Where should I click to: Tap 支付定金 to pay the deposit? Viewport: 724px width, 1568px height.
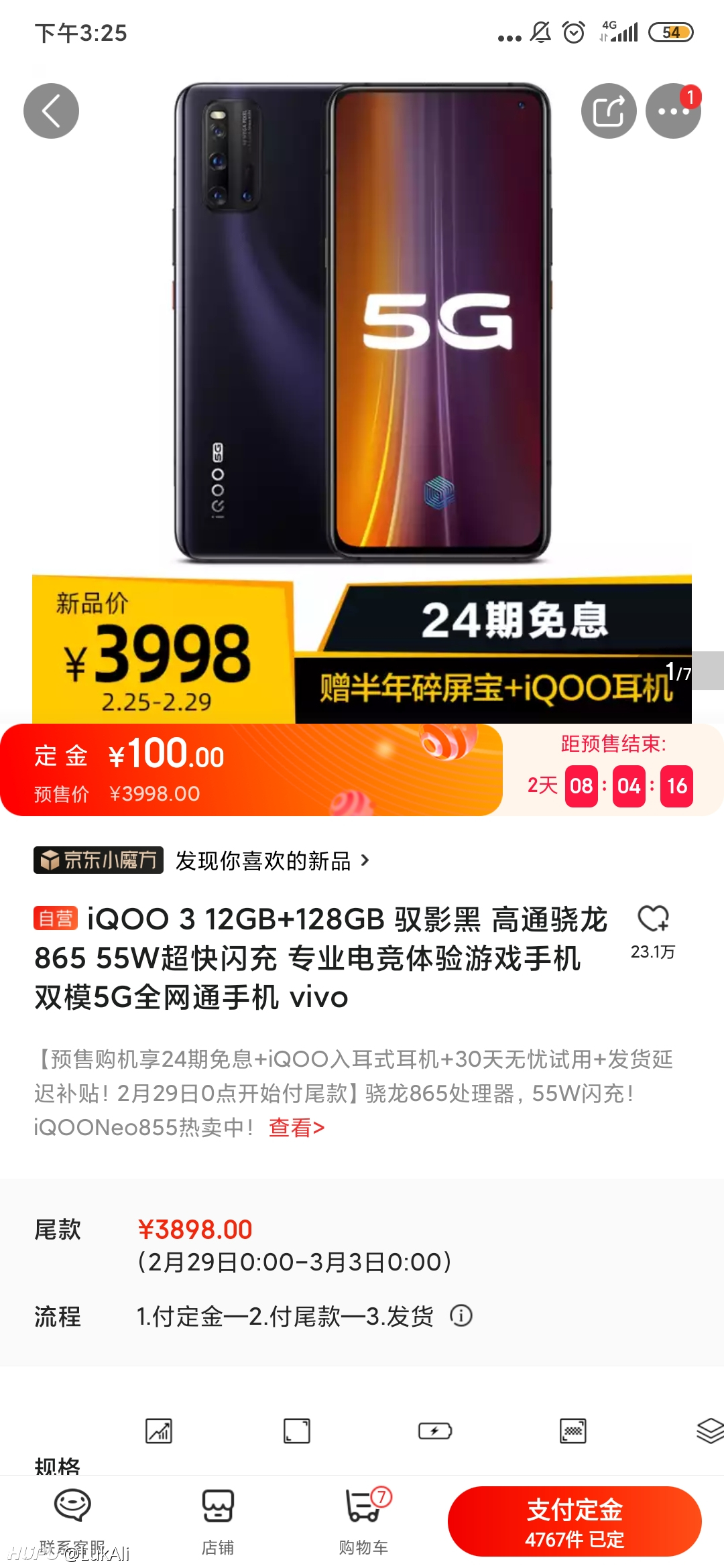point(575,1521)
